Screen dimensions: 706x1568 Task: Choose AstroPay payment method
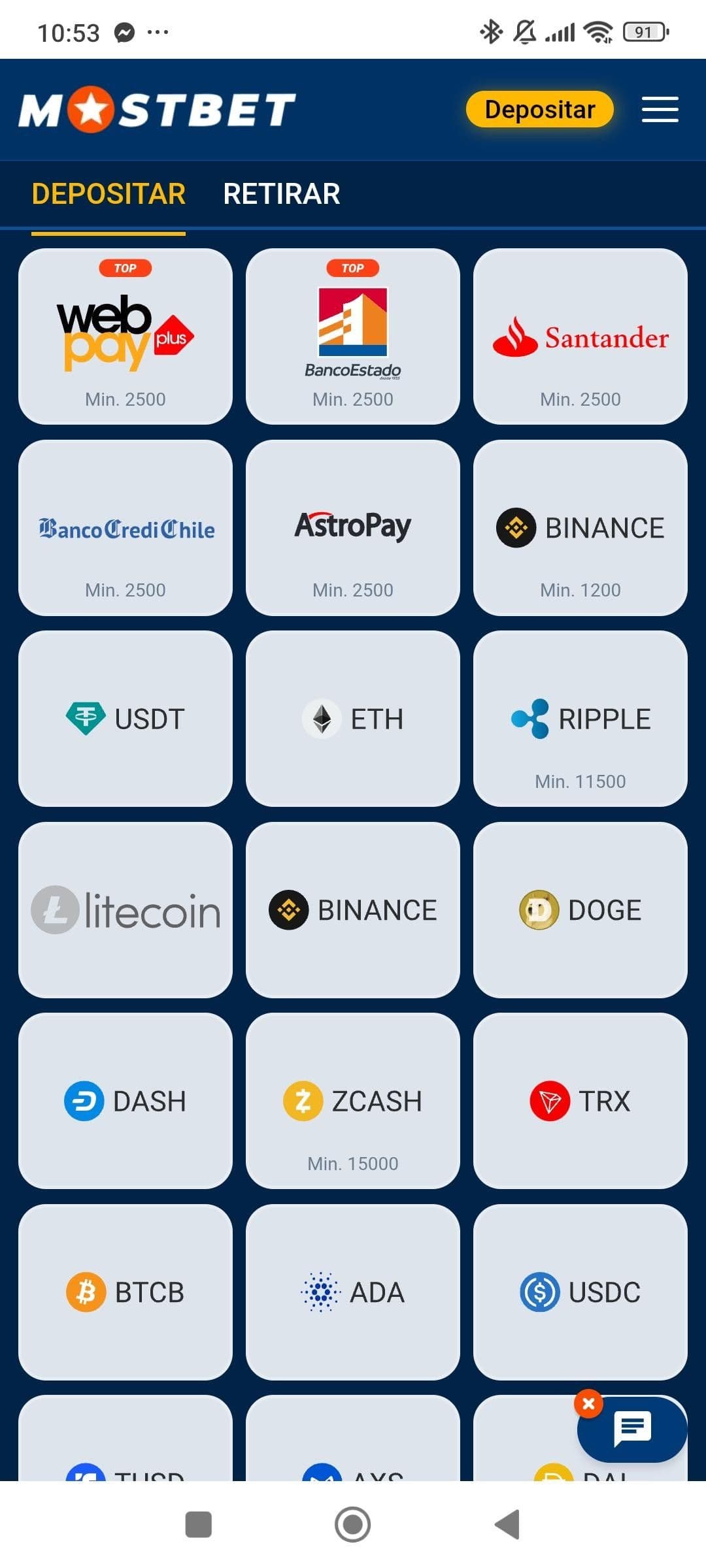[353, 528]
